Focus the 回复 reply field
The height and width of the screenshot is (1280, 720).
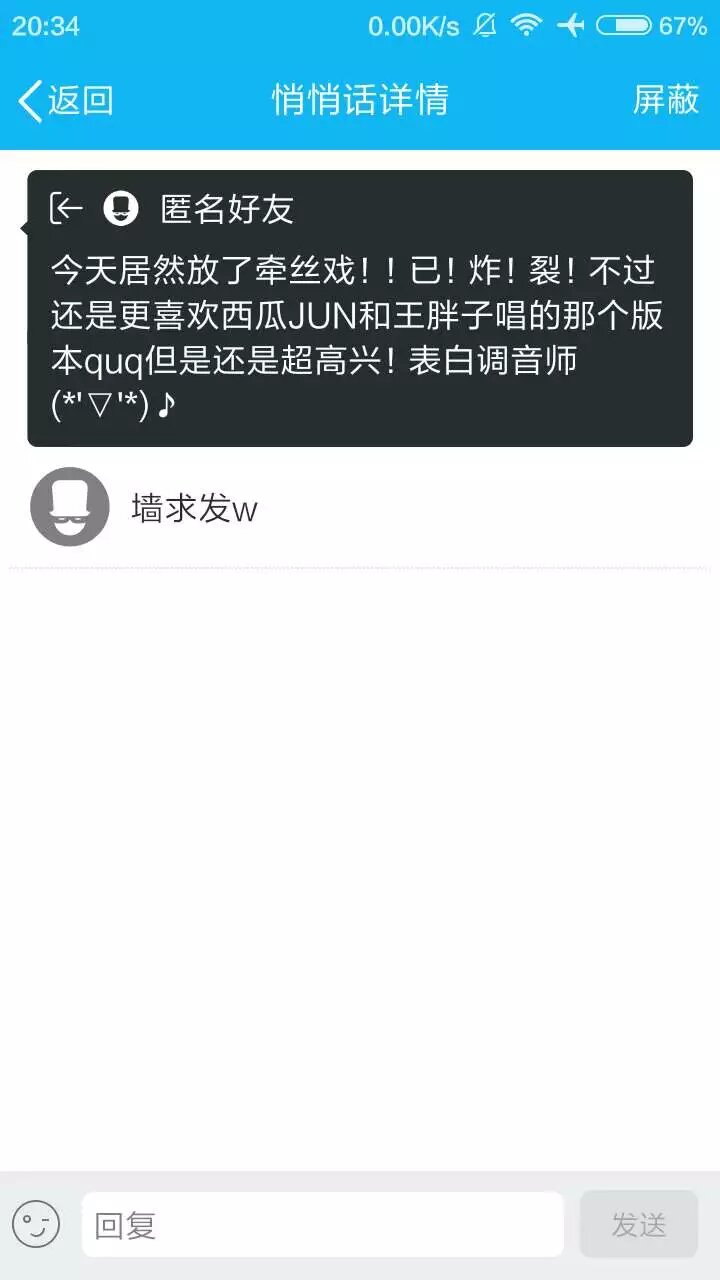click(322, 1224)
